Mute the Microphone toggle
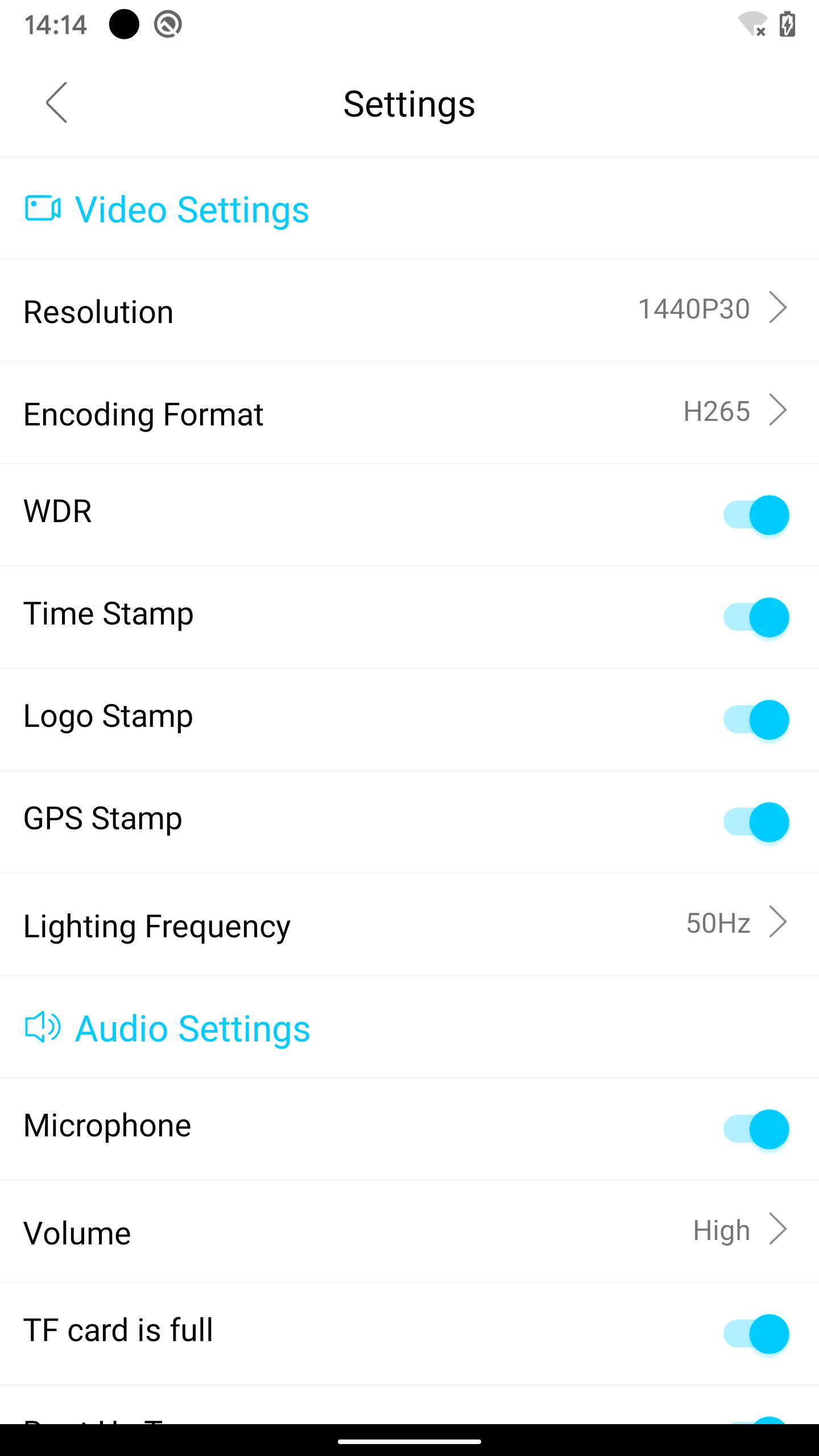Screen dimensions: 819x1456 pyautogui.click(x=756, y=1130)
